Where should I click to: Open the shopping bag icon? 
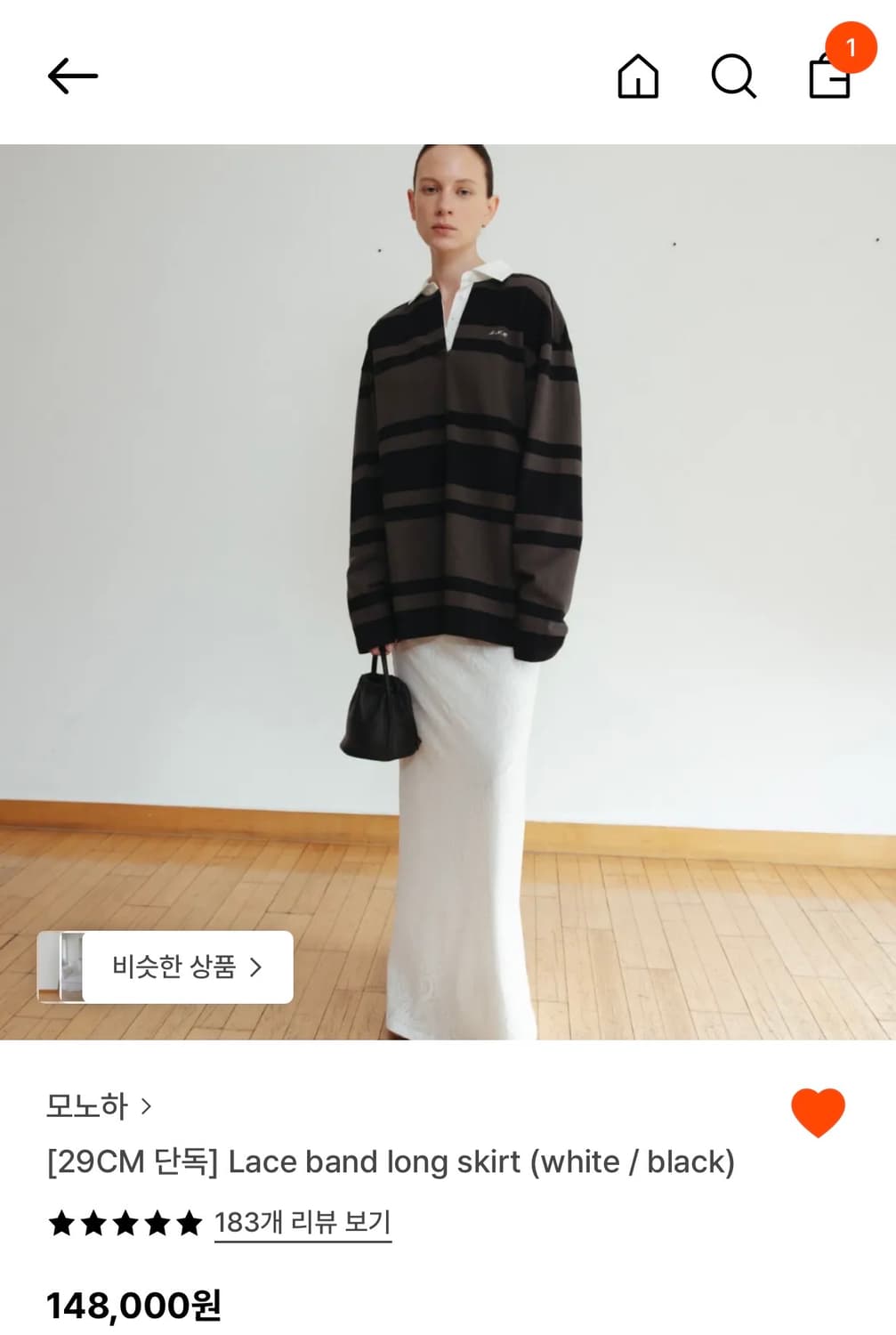(831, 80)
